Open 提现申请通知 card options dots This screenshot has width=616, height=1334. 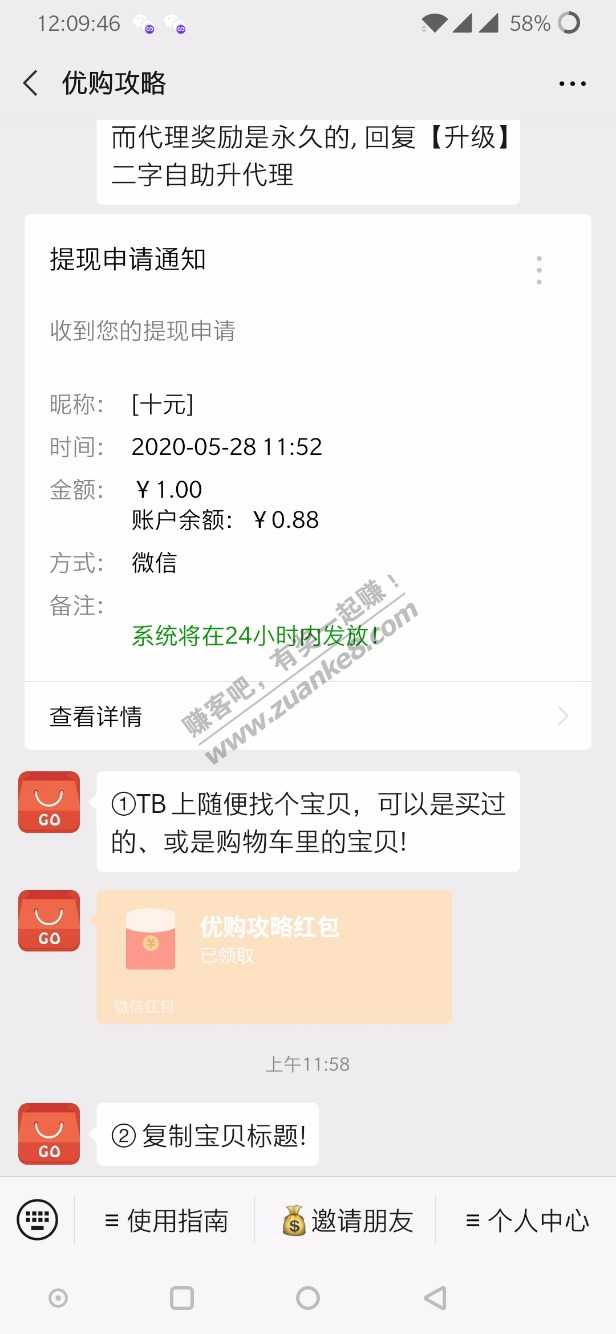pyautogui.click(x=539, y=270)
